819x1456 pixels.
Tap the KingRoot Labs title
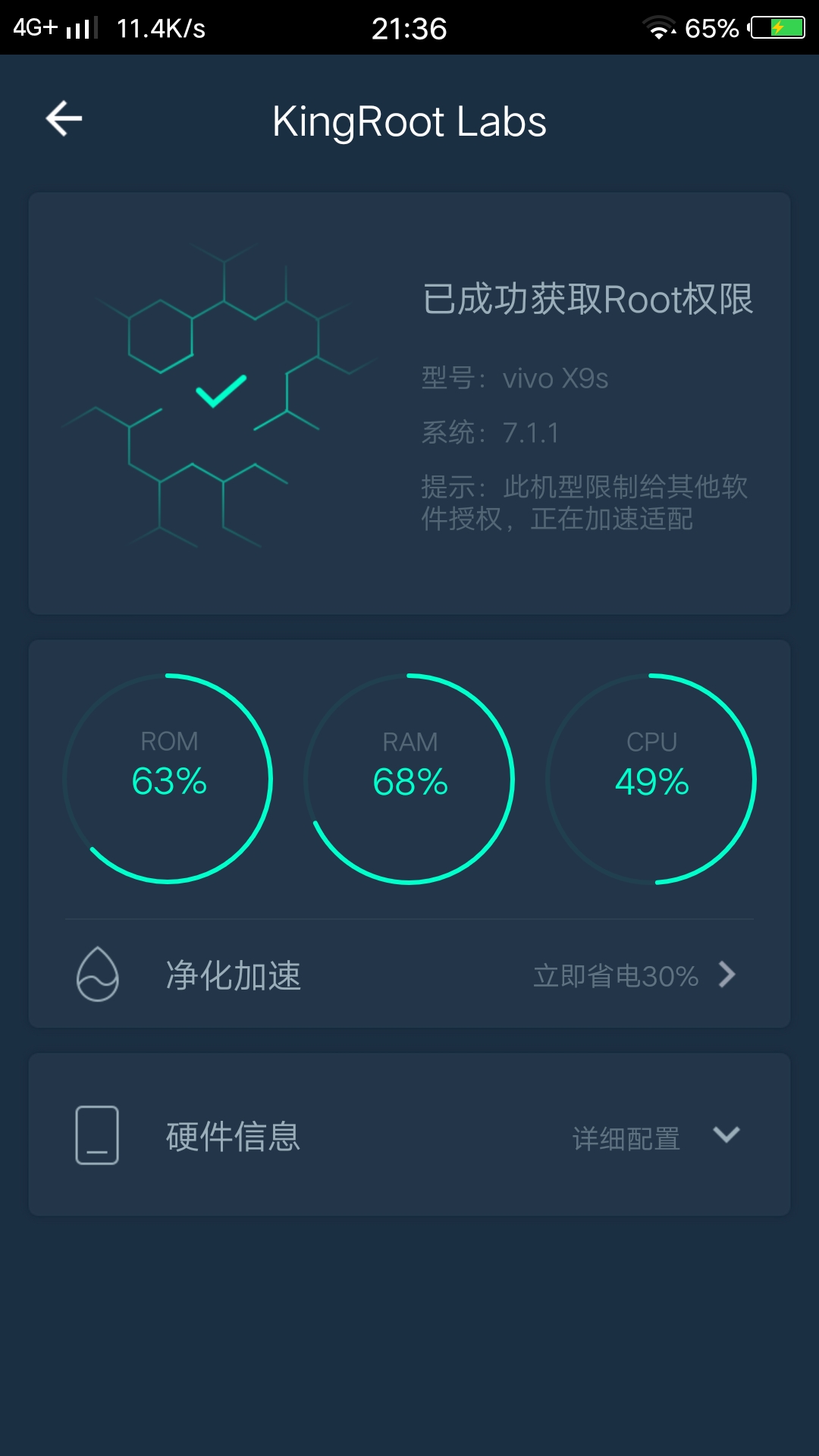pyautogui.click(x=409, y=121)
